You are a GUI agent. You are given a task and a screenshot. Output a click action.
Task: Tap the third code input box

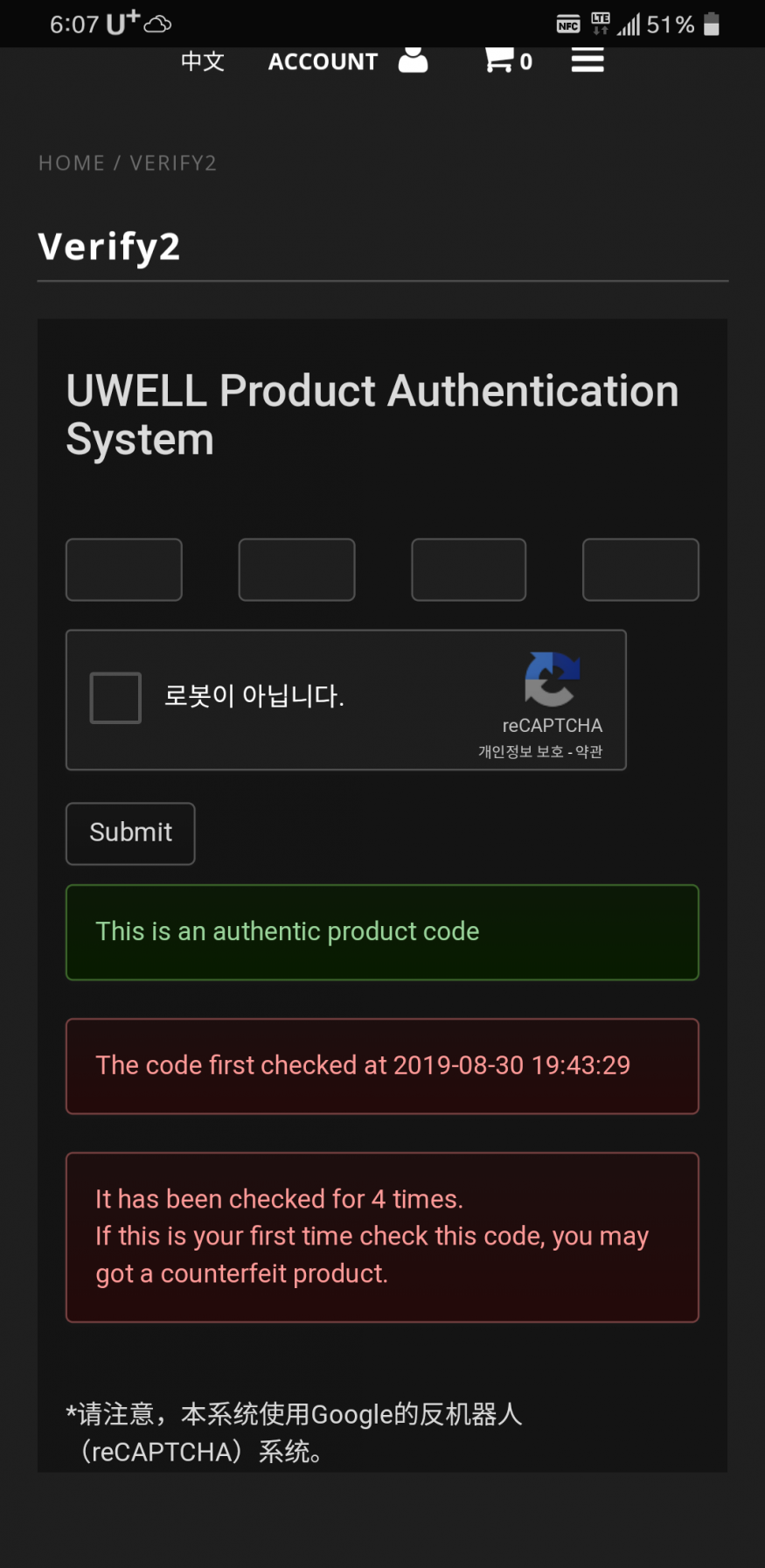[x=469, y=570]
